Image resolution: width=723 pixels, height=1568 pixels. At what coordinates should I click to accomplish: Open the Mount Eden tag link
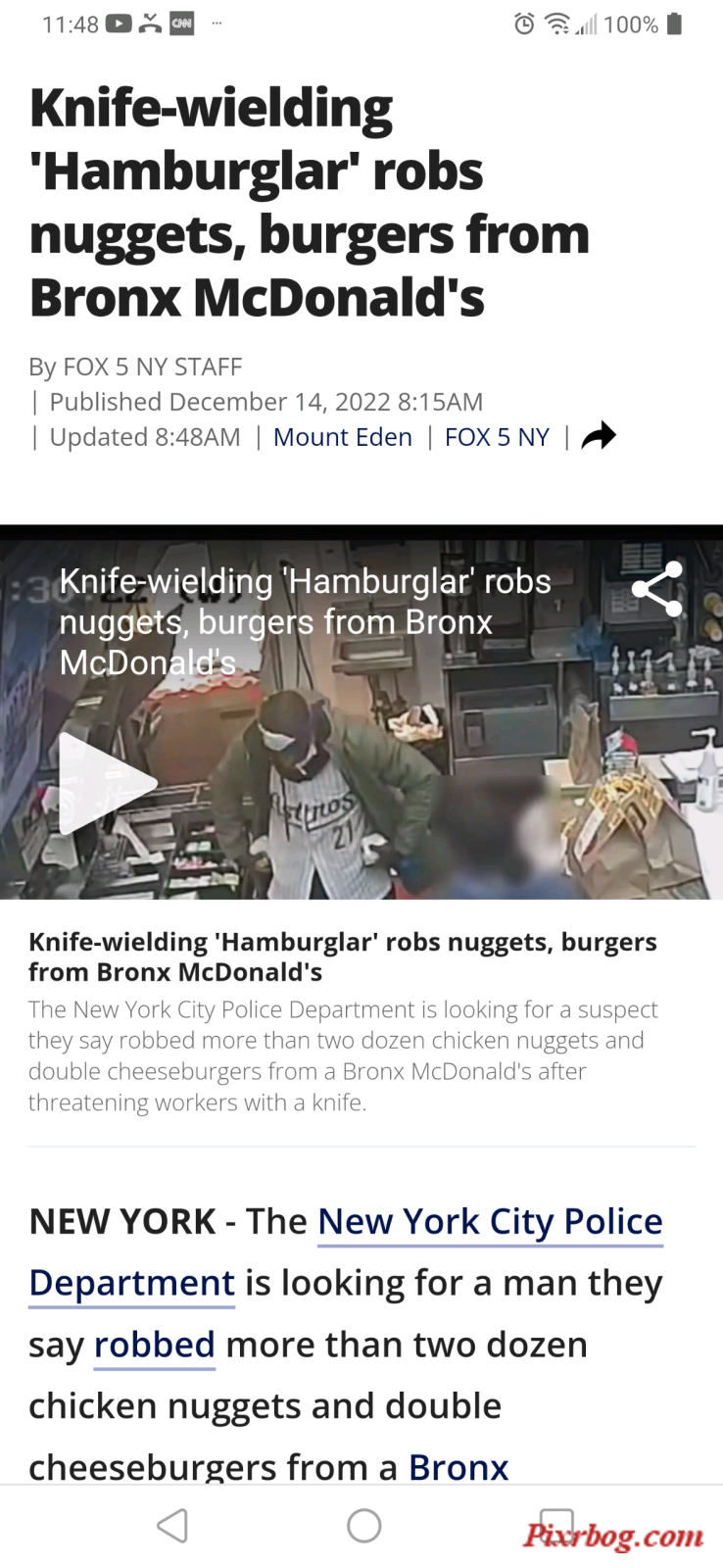click(x=342, y=437)
